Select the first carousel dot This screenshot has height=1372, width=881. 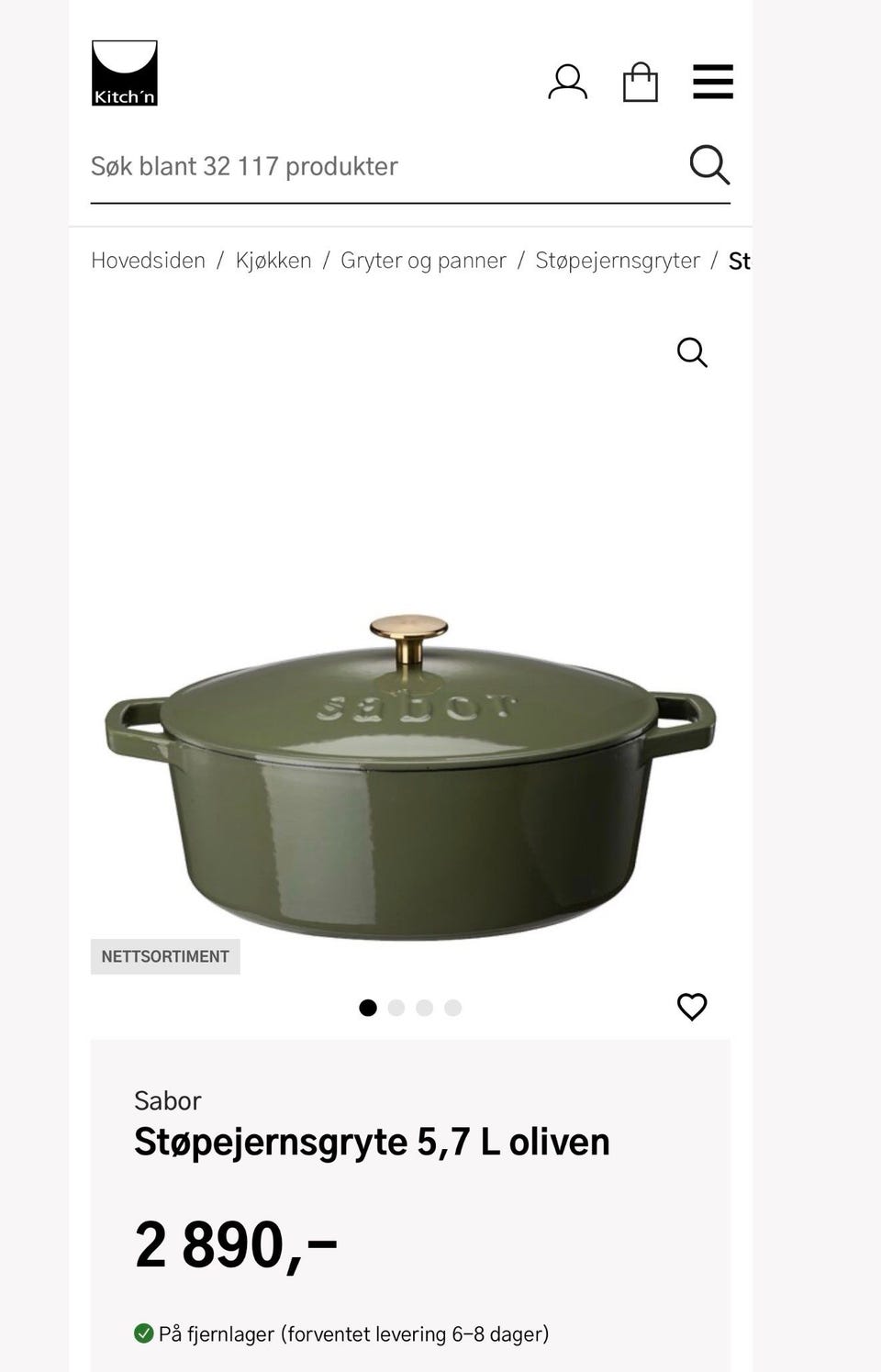(x=368, y=1008)
